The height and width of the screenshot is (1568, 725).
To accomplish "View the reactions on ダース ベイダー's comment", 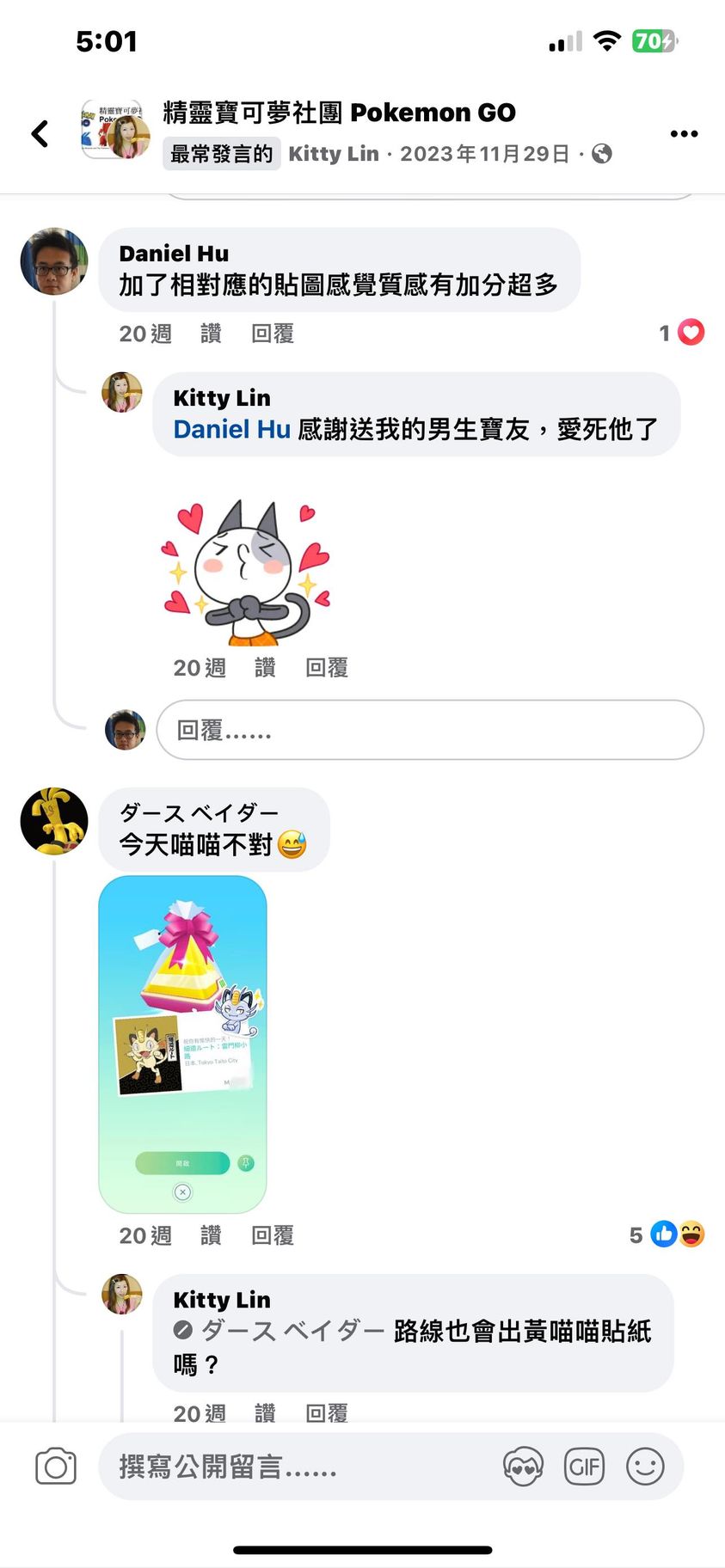I will click(x=668, y=1234).
